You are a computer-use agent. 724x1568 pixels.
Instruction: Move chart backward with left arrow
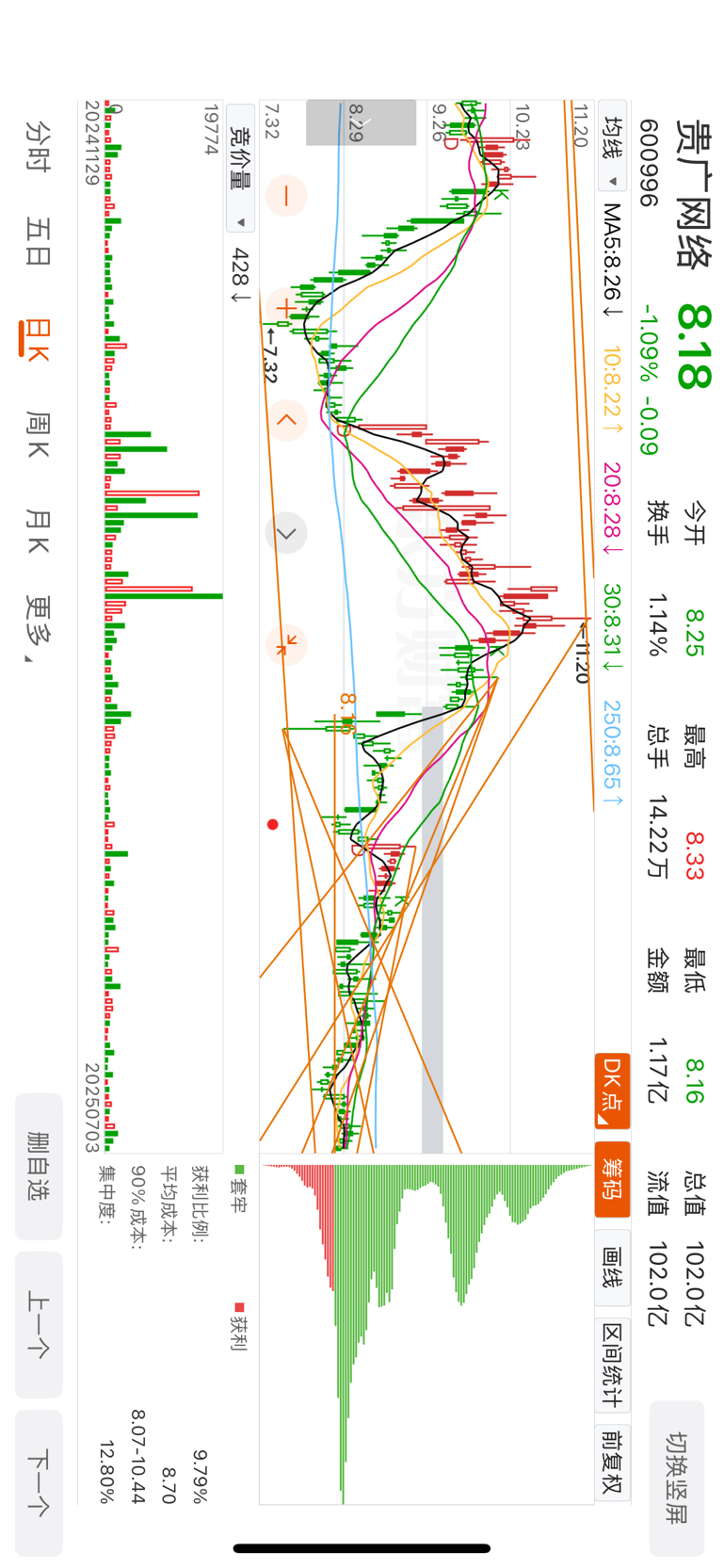pos(286,420)
